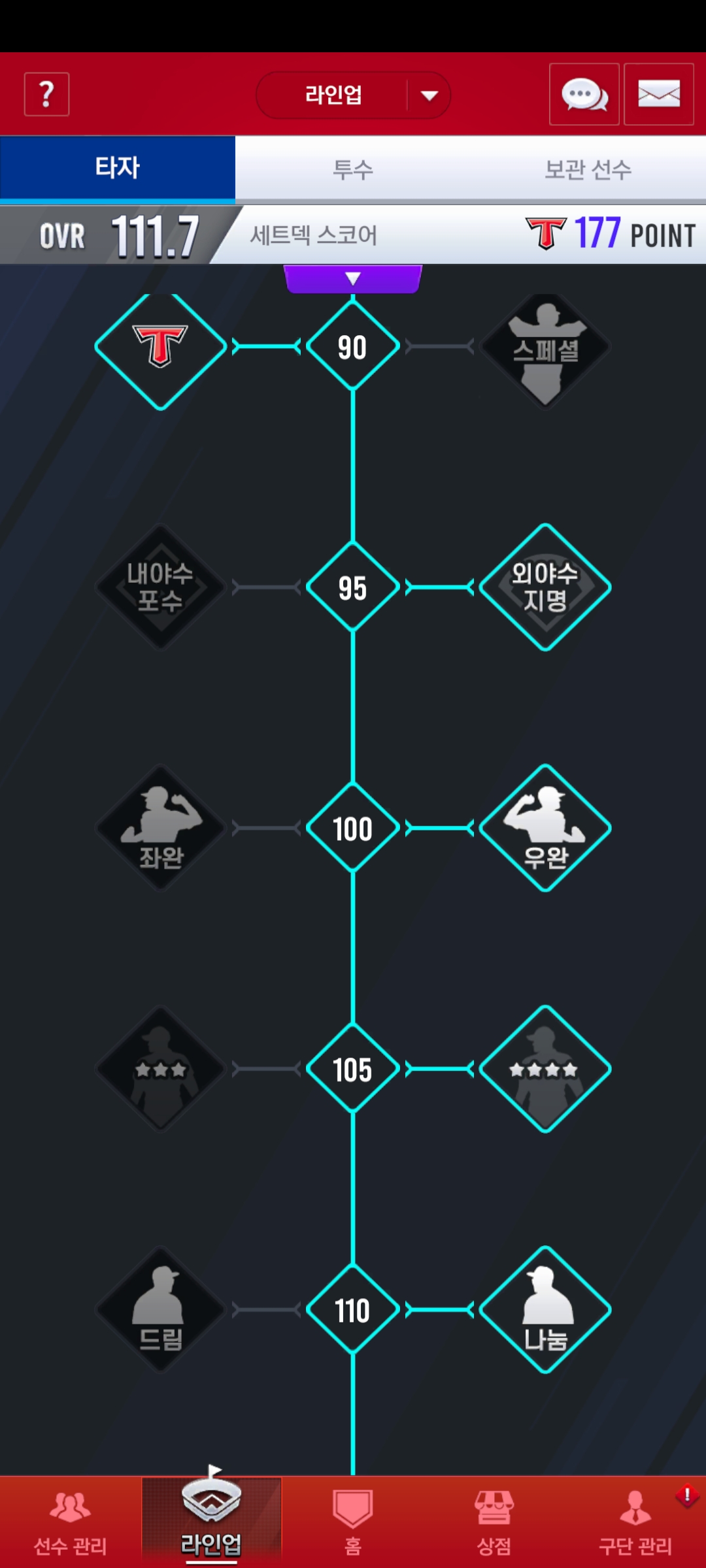Select the 스페셜 diamond node
This screenshot has width=706, height=1568.
pyautogui.click(x=545, y=348)
